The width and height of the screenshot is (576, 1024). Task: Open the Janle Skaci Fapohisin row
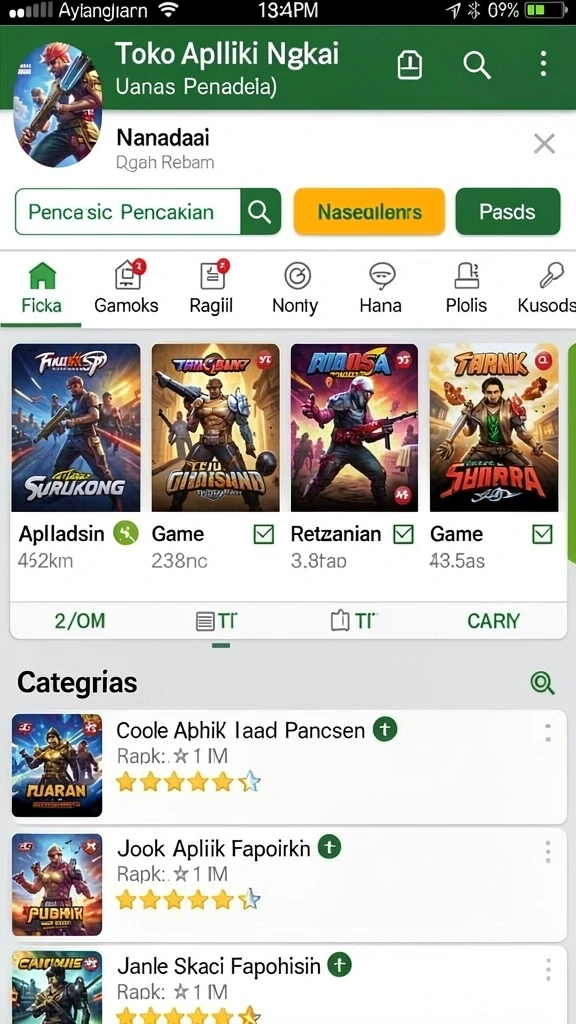coord(289,985)
